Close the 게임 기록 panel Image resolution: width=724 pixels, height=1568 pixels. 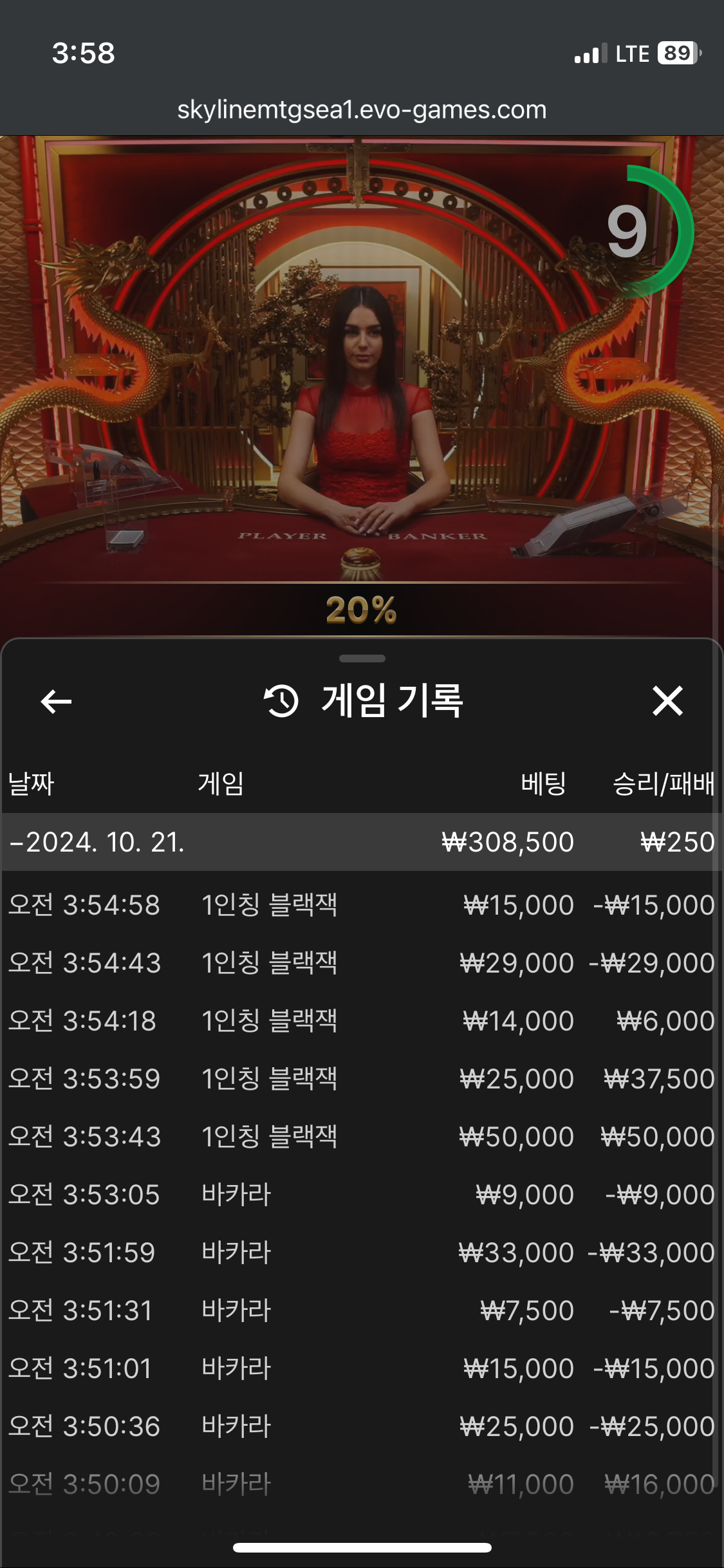coord(667,701)
